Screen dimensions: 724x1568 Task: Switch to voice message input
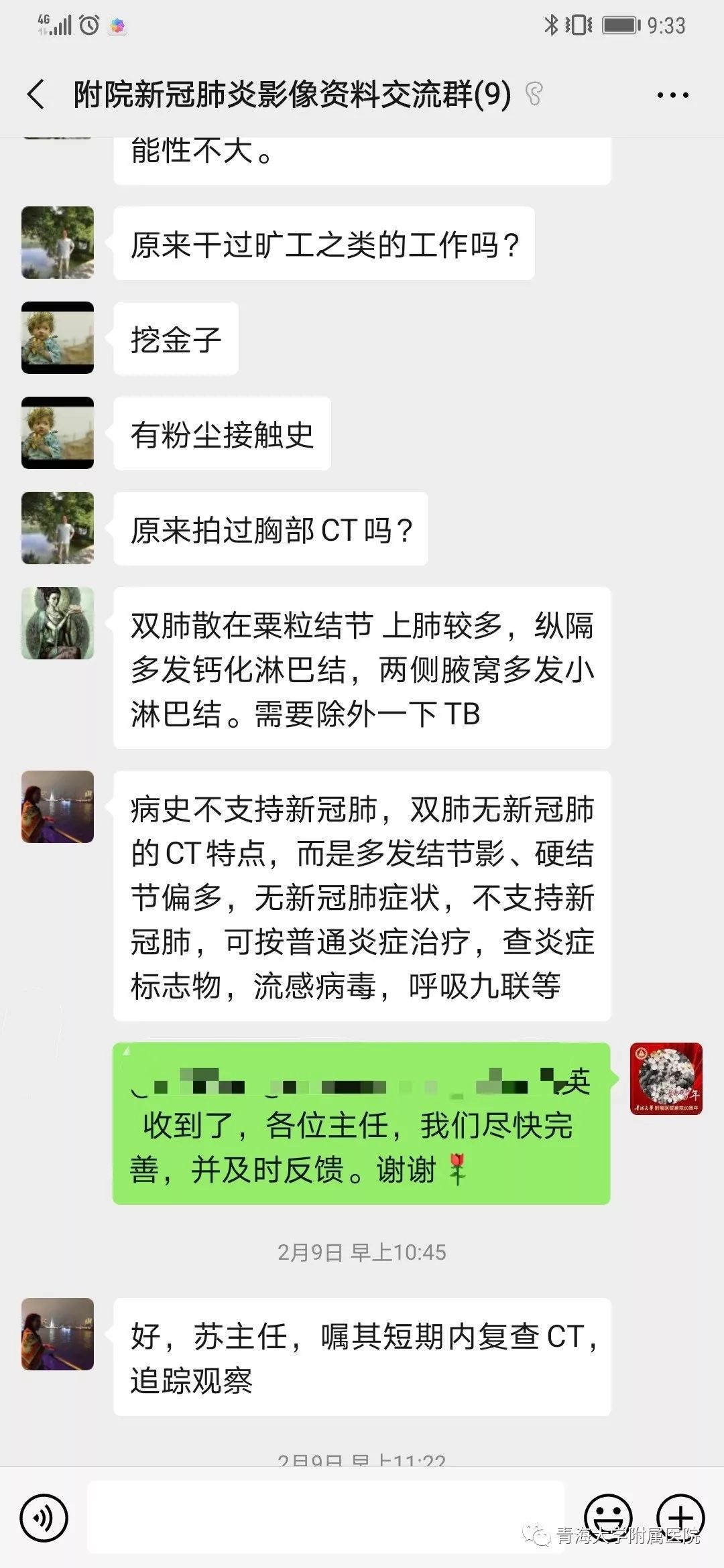coord(44,1517)
